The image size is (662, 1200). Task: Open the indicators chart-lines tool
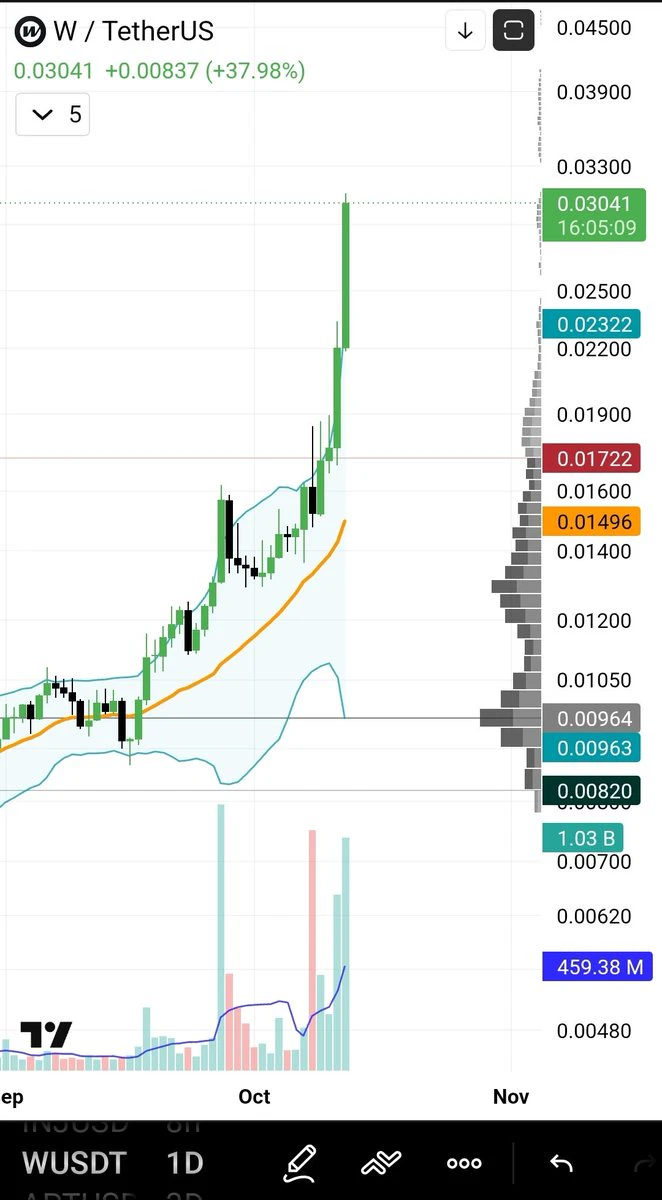click(381, 1163)
